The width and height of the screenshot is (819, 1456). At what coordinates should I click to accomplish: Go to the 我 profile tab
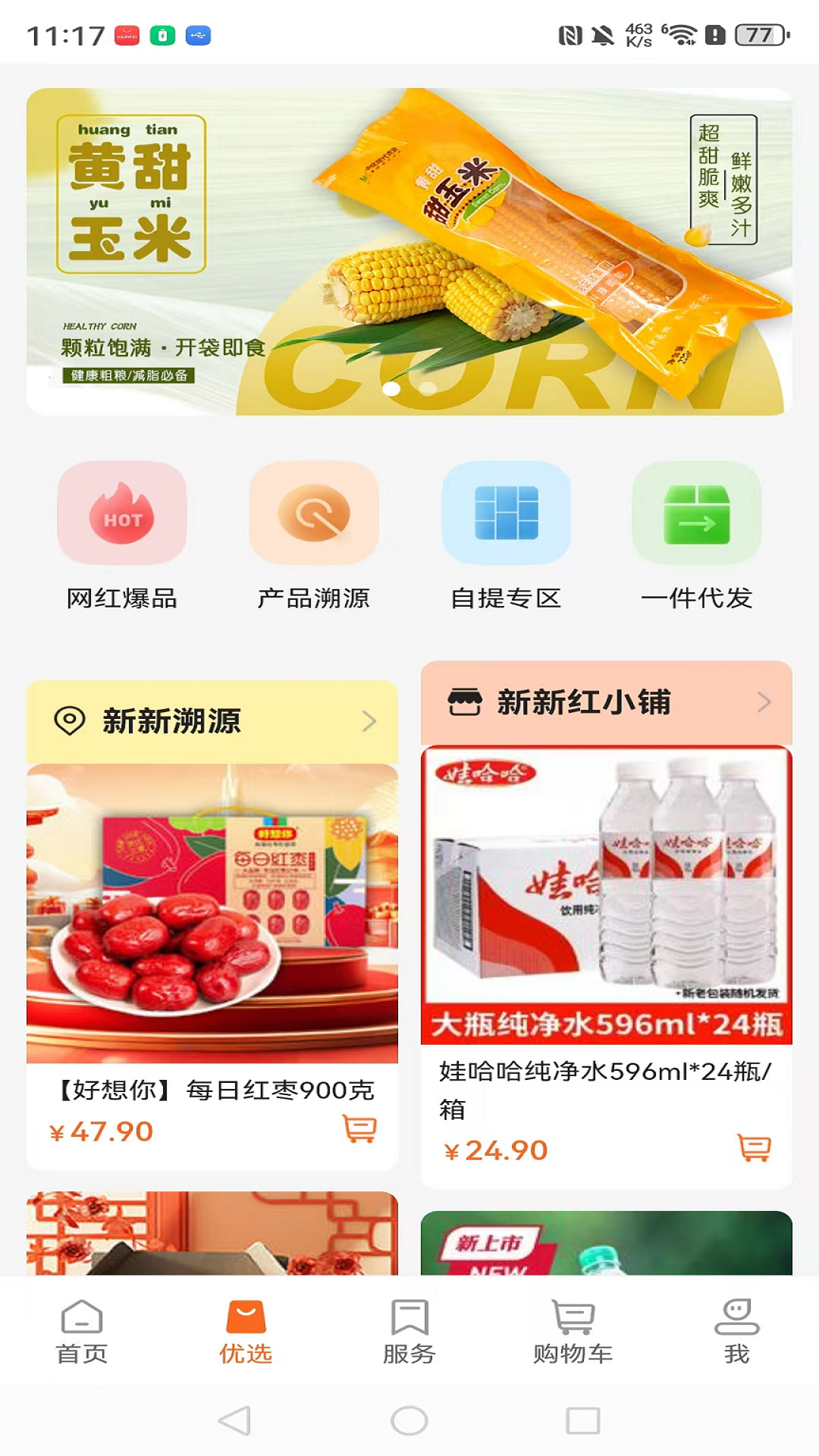point(736,1332)
